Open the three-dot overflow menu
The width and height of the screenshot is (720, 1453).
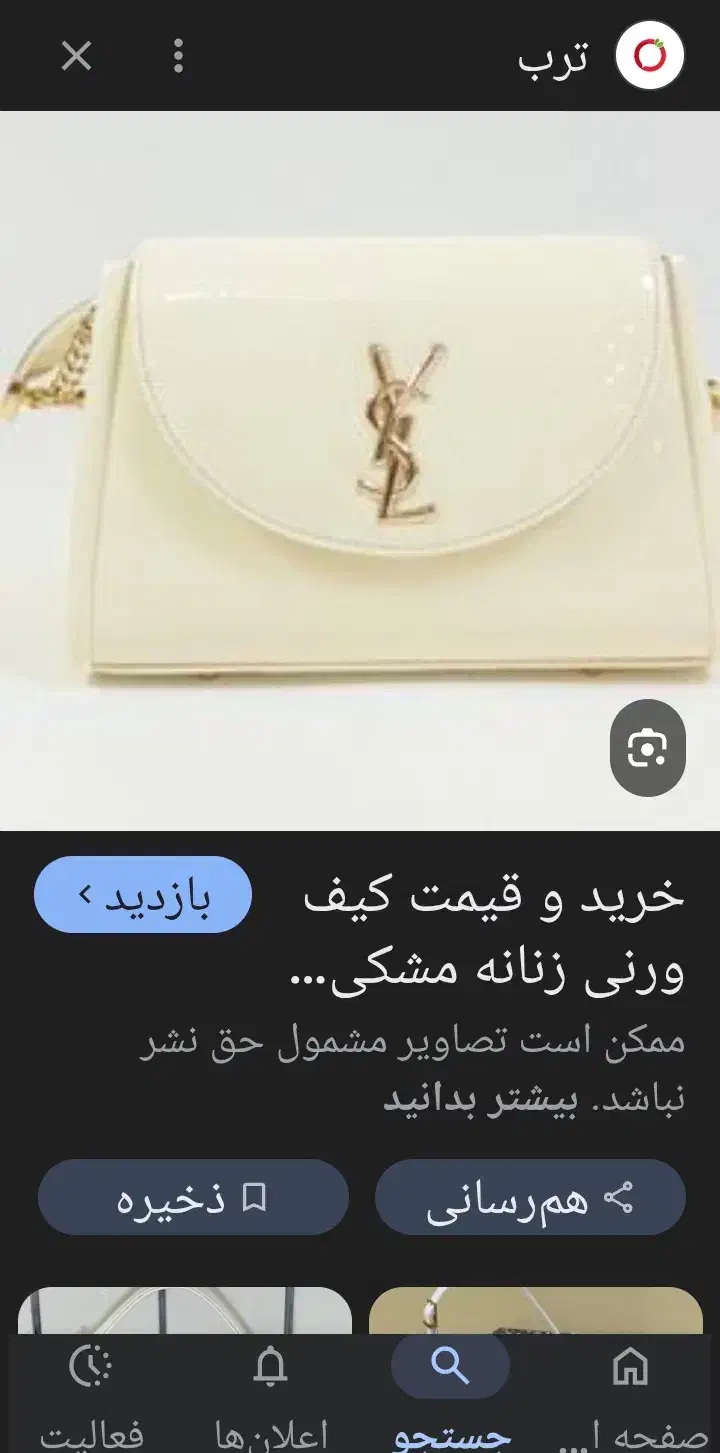pos(178,57)
